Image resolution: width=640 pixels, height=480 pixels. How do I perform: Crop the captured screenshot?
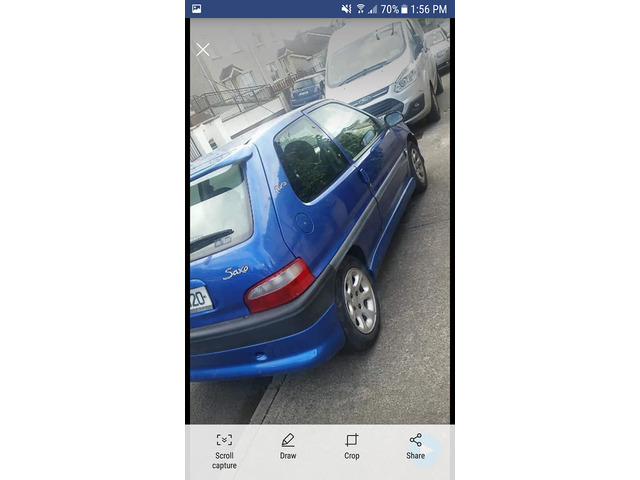[x=351, y=446]
